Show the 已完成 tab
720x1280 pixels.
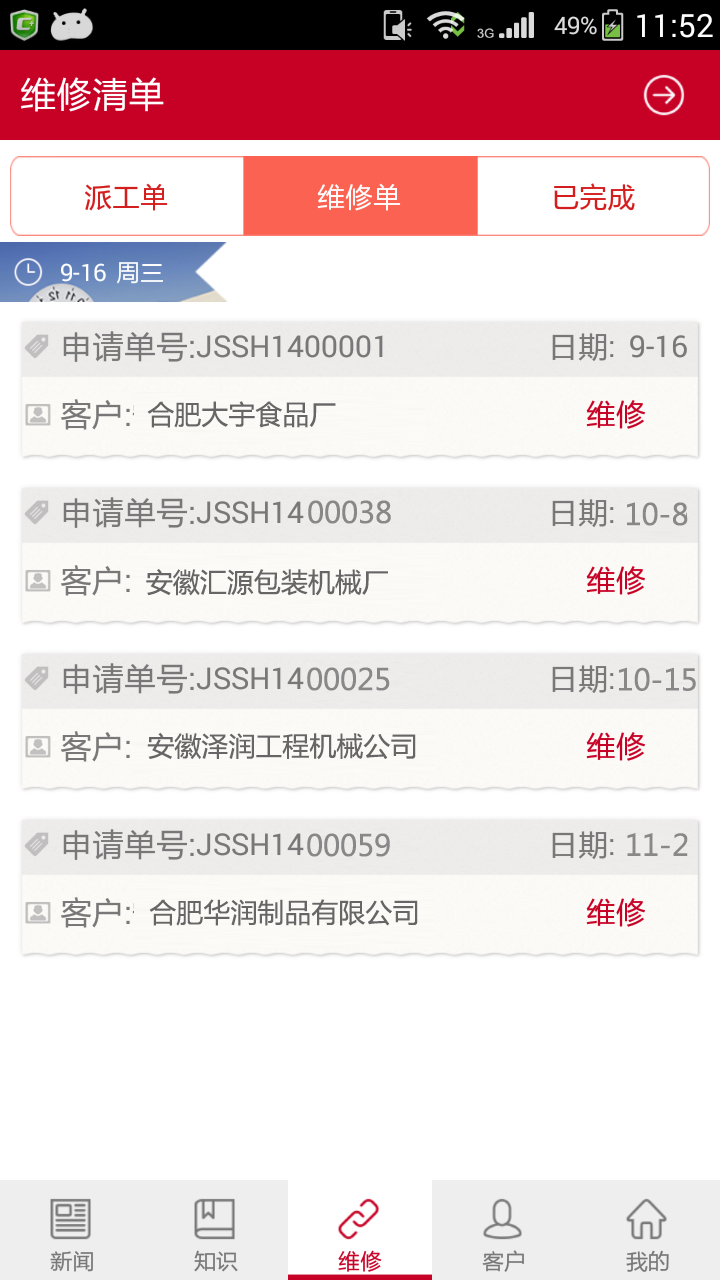tap(593, 197)
